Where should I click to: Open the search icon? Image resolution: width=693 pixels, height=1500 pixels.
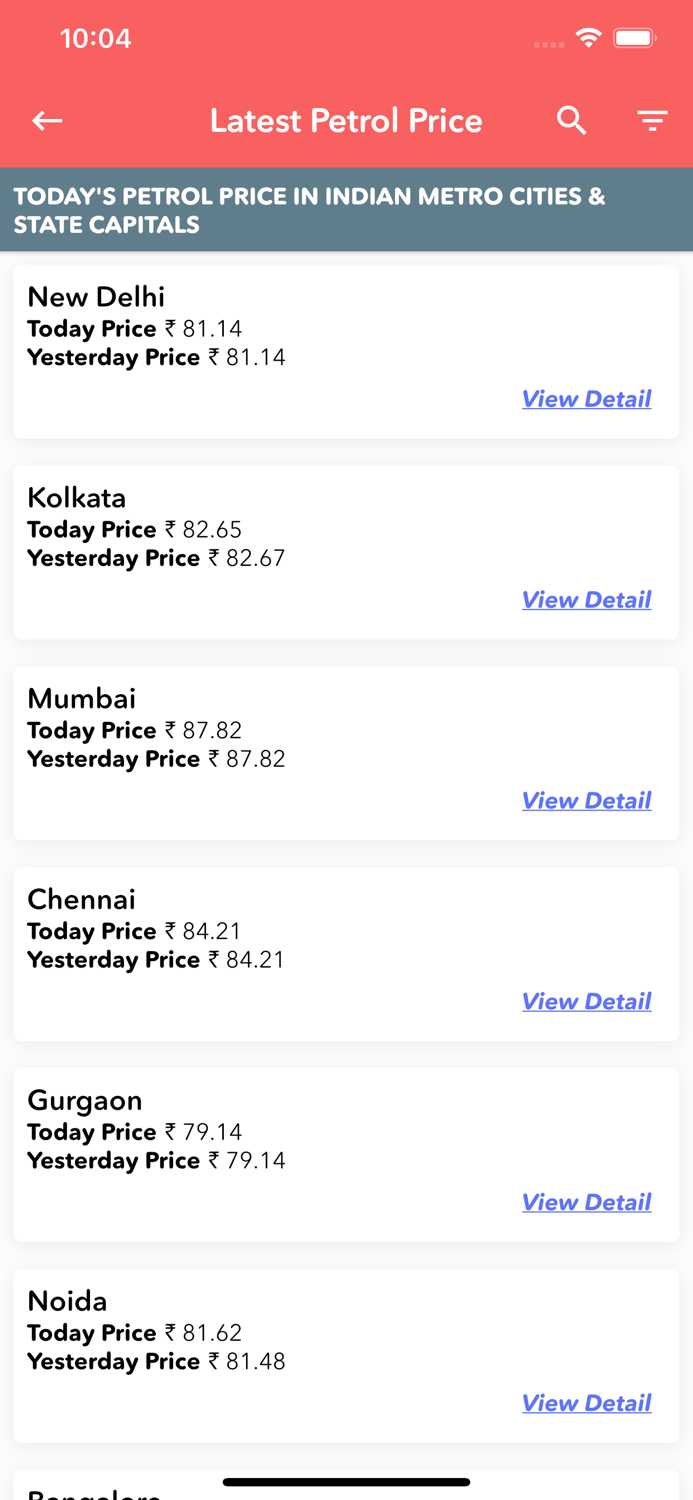572,121
